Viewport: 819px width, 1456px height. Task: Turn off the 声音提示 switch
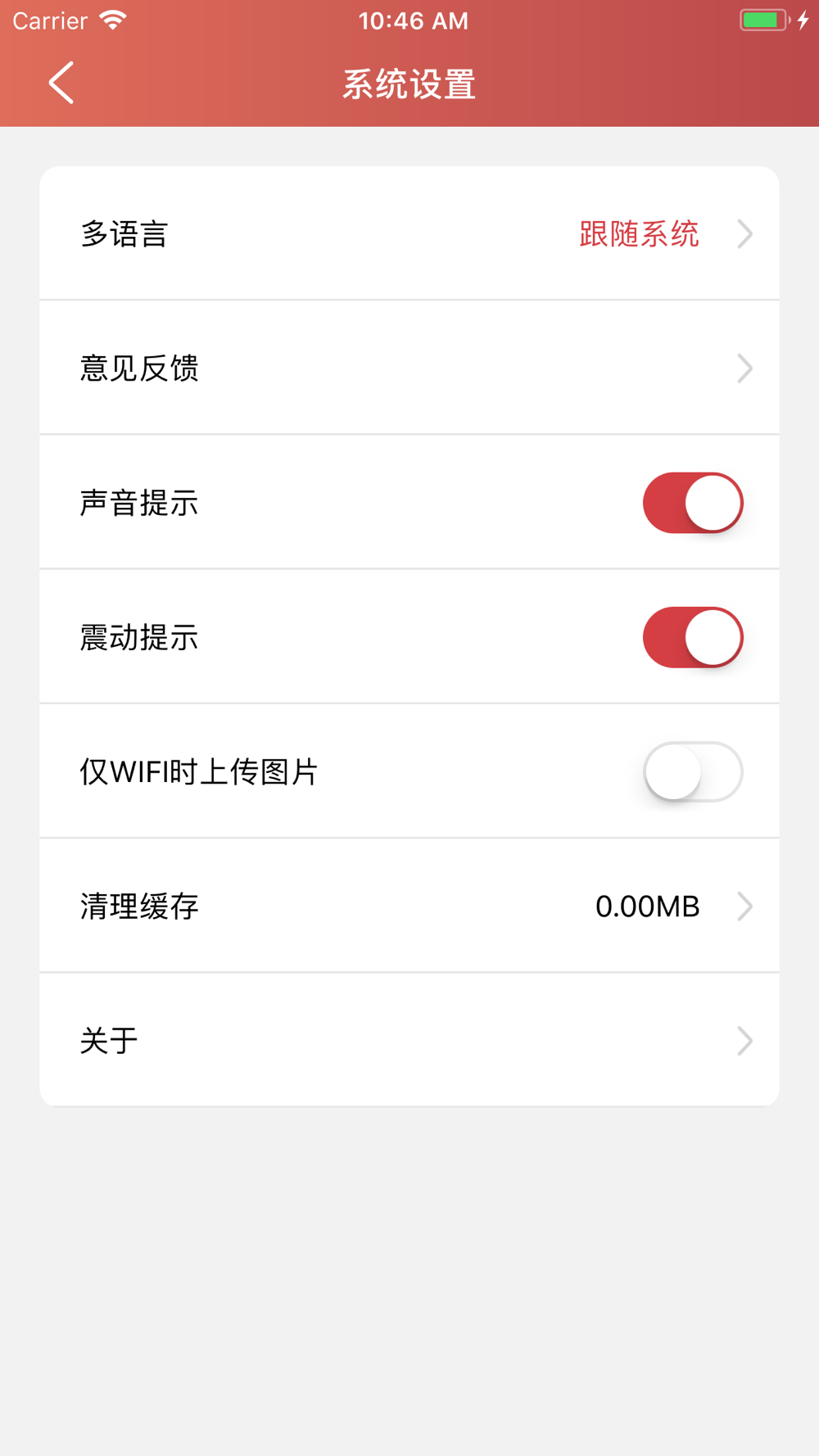point(693,503)
